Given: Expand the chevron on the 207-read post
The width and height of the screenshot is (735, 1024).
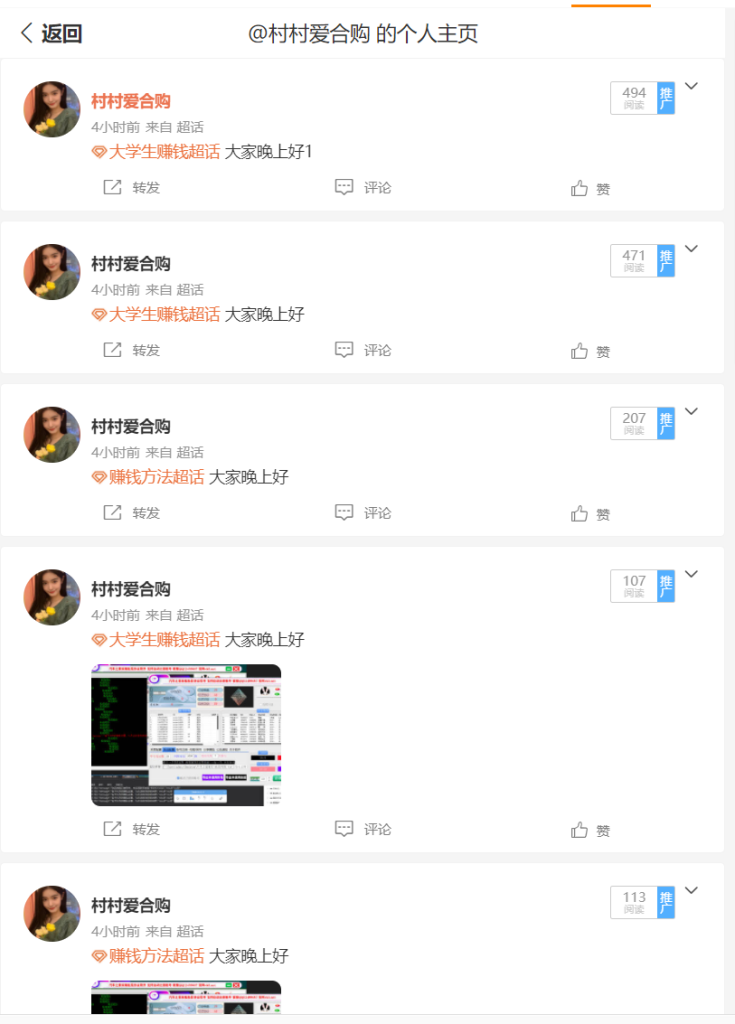Looking at the screenshot, I should coord(692,411).
